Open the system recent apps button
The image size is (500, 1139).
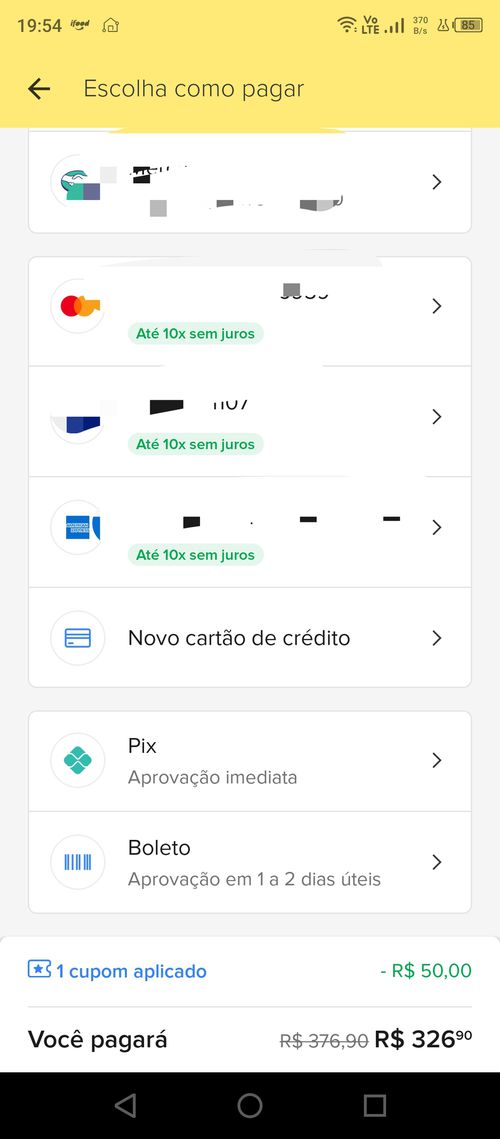point(374,1106)
